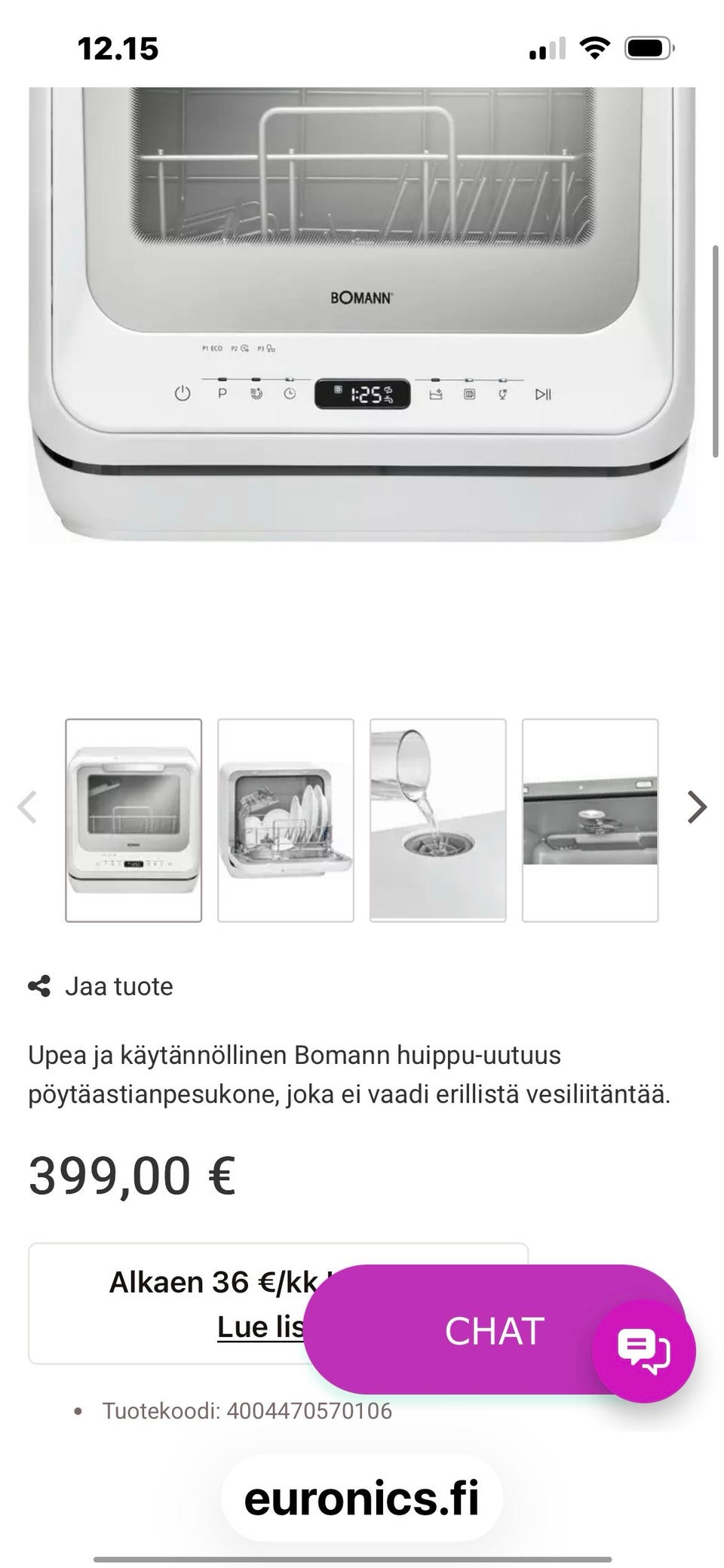The width and height of the screenshot is (724, 1568).
Task: Select the water pouring thumbnail
Action: pos(439,817)
